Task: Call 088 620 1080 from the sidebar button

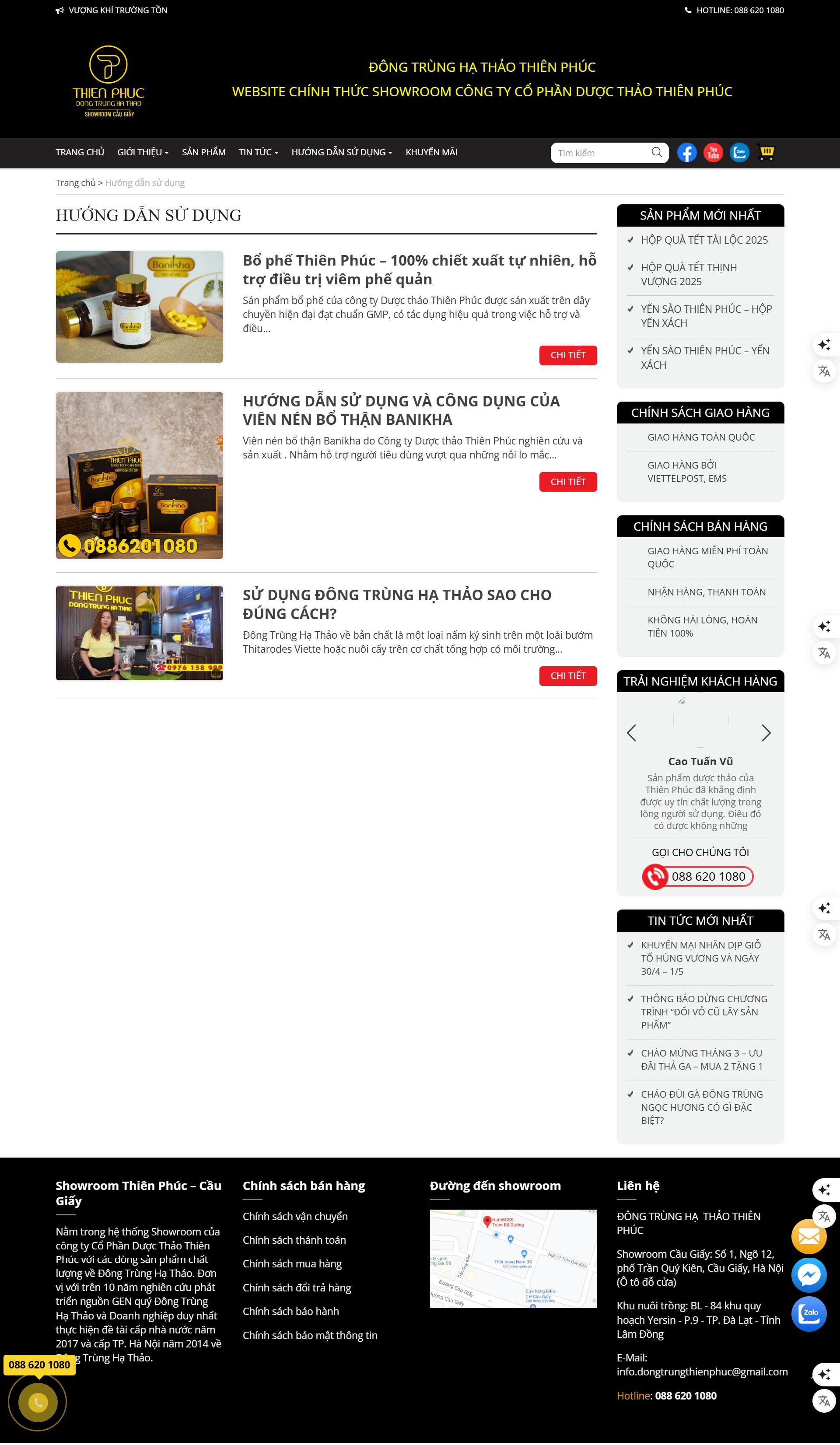Action: [x=697, y=877]
